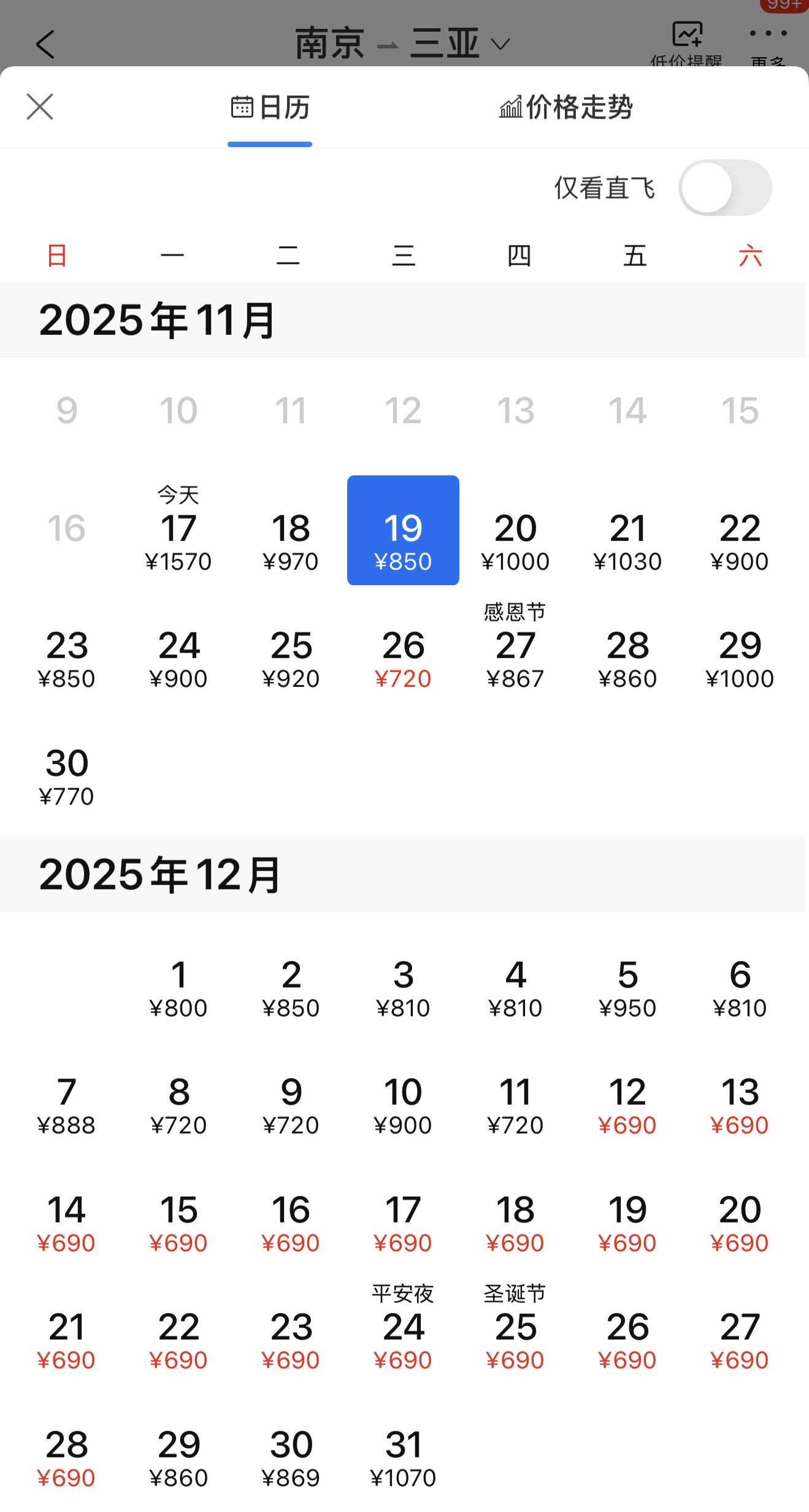Screen dimensions: 809x1512
Task: Enable the 仅看直飞 switch
Action: 724,188
